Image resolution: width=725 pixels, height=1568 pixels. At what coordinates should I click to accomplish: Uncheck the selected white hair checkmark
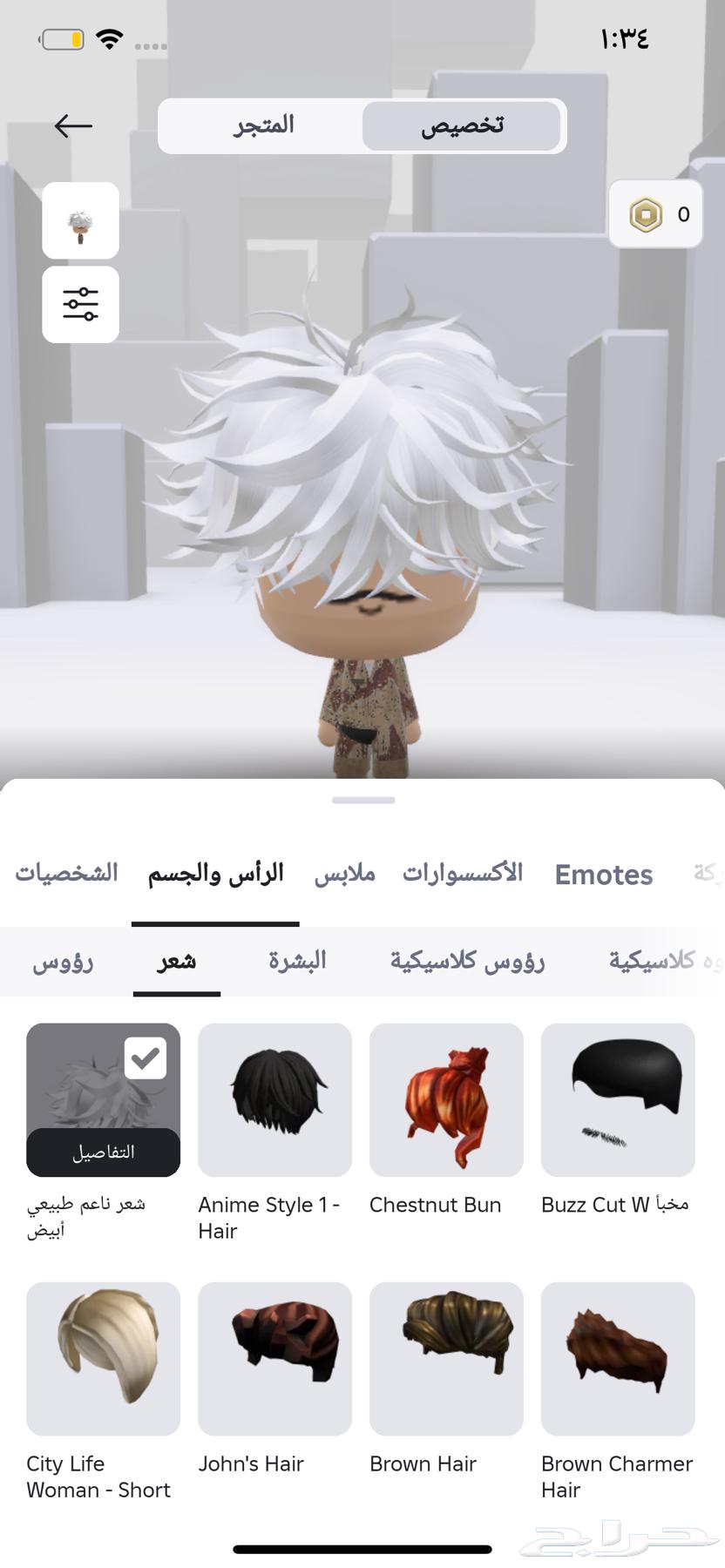[146, 1057]
